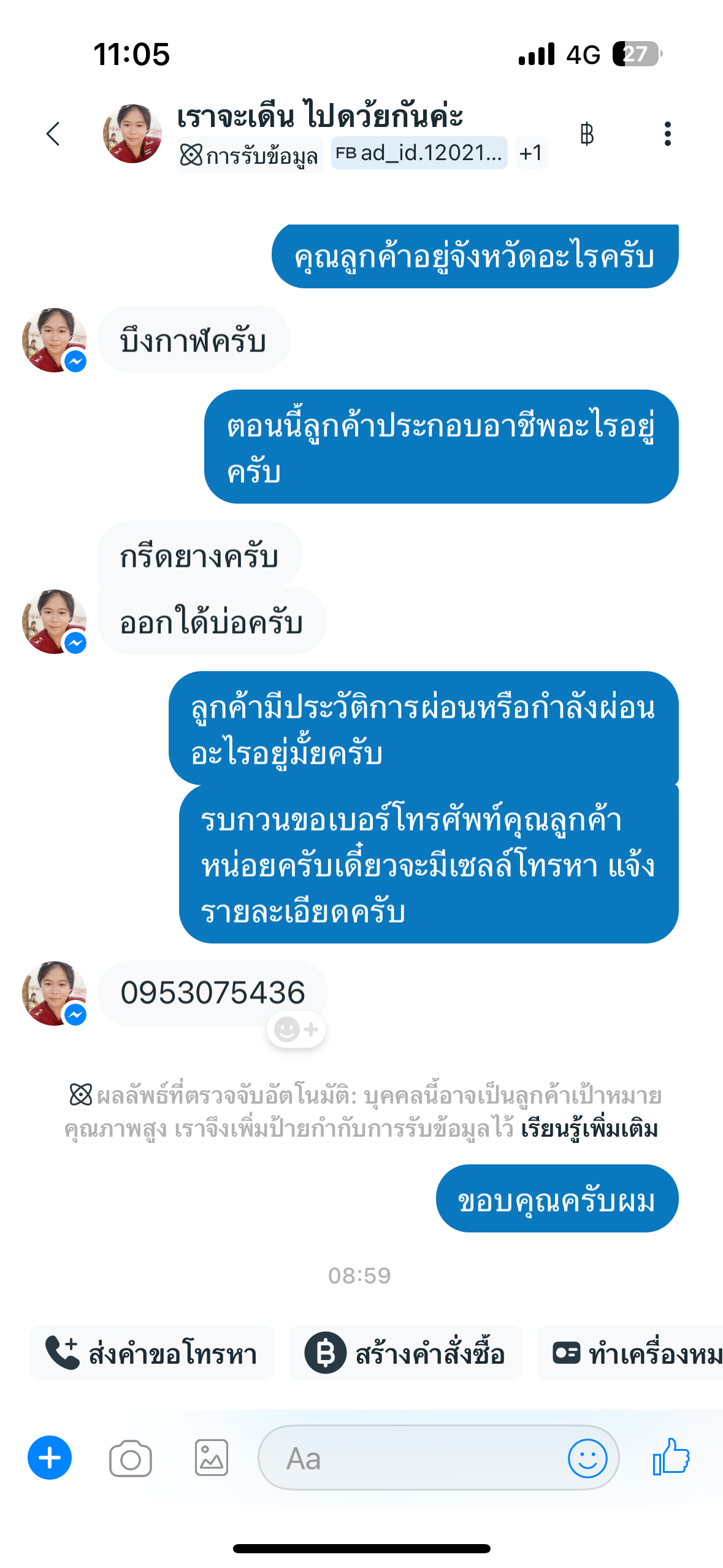Go back to the chat list
Image resolution: width=723 pixels, height=1568 pixels.
click(53, 134)
